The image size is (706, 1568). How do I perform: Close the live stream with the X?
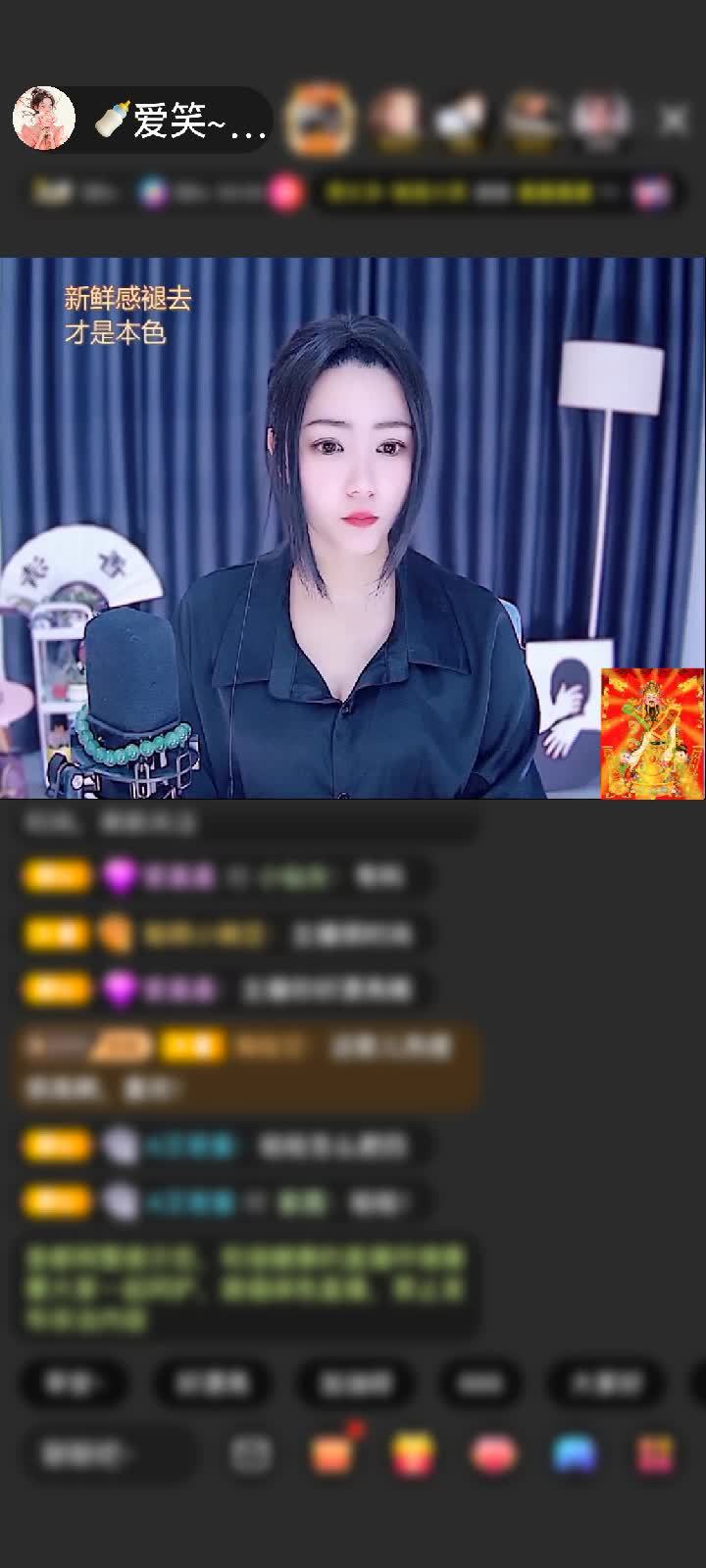(x=674, y=120)
